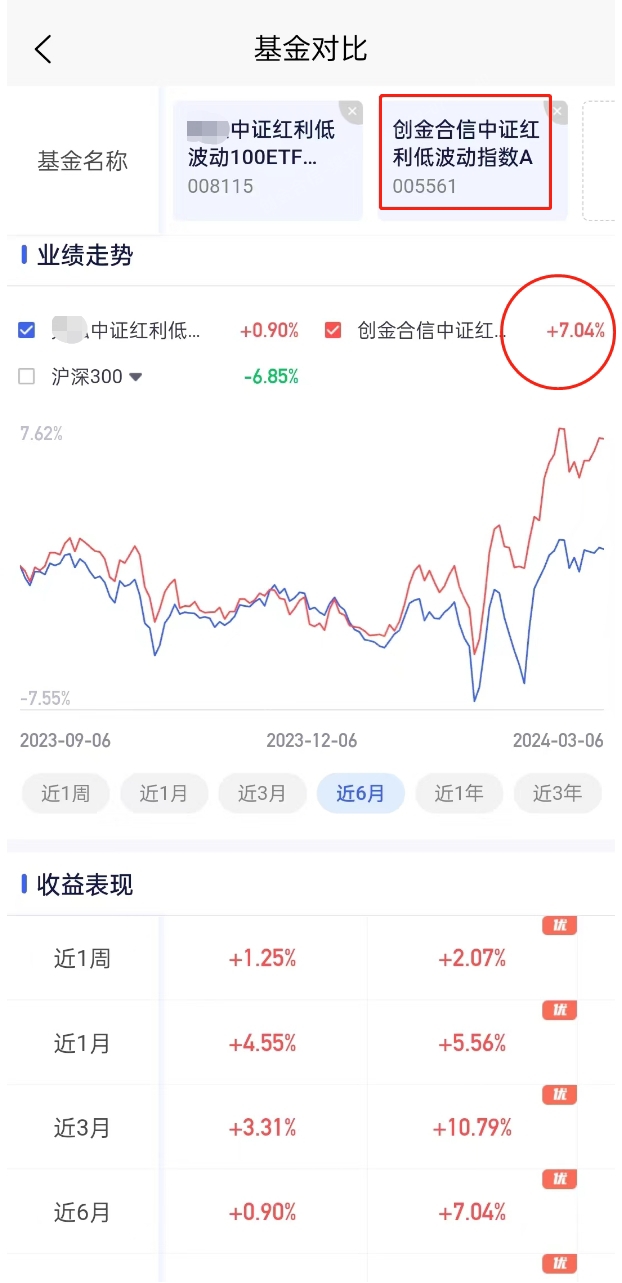
Task: Remove fund 005561 from comparison
Action: [x=558, y=111]
